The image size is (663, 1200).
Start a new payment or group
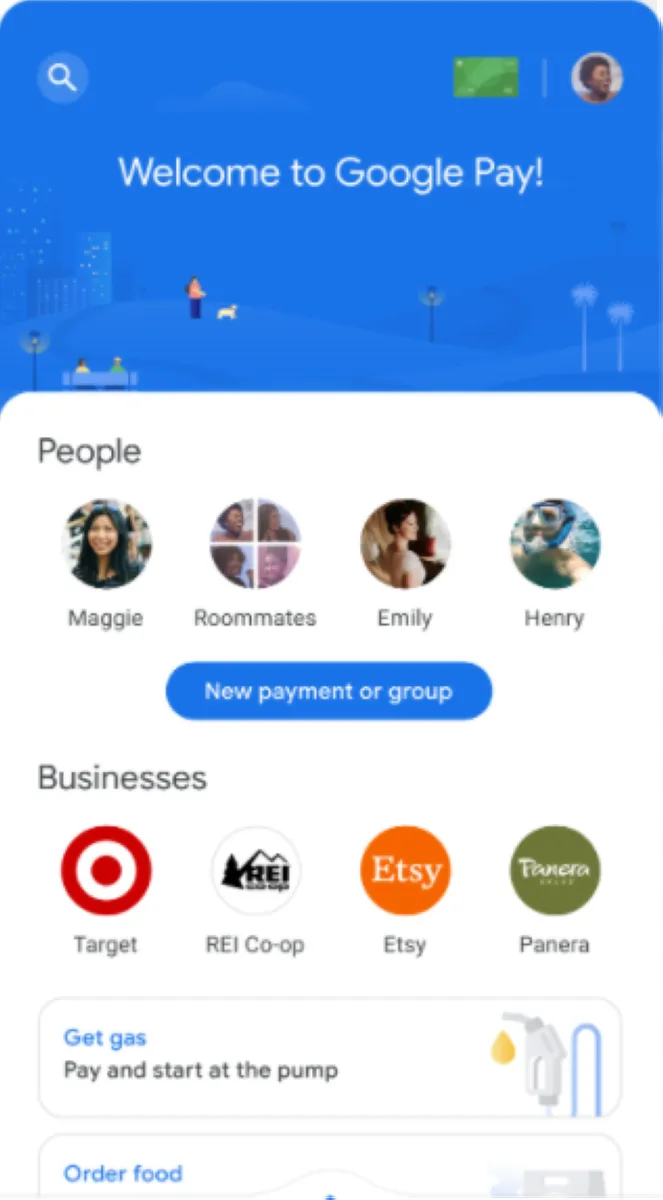pos(329,691)
